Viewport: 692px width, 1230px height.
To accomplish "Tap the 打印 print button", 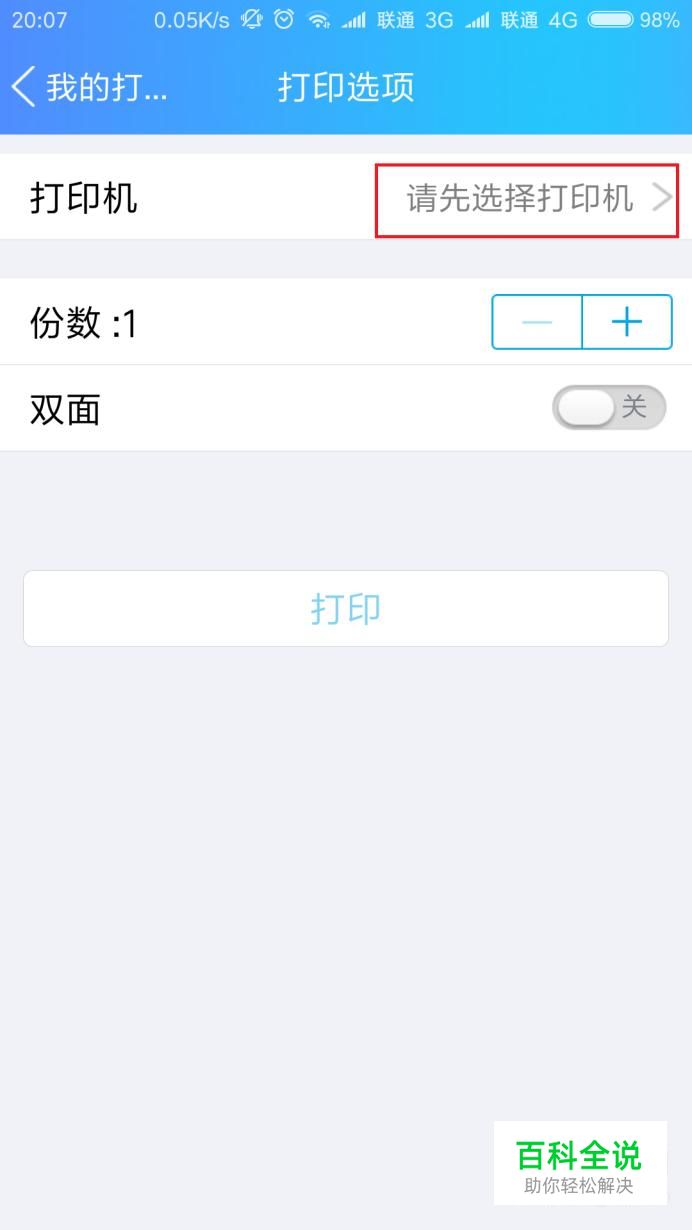I will 346,608.
